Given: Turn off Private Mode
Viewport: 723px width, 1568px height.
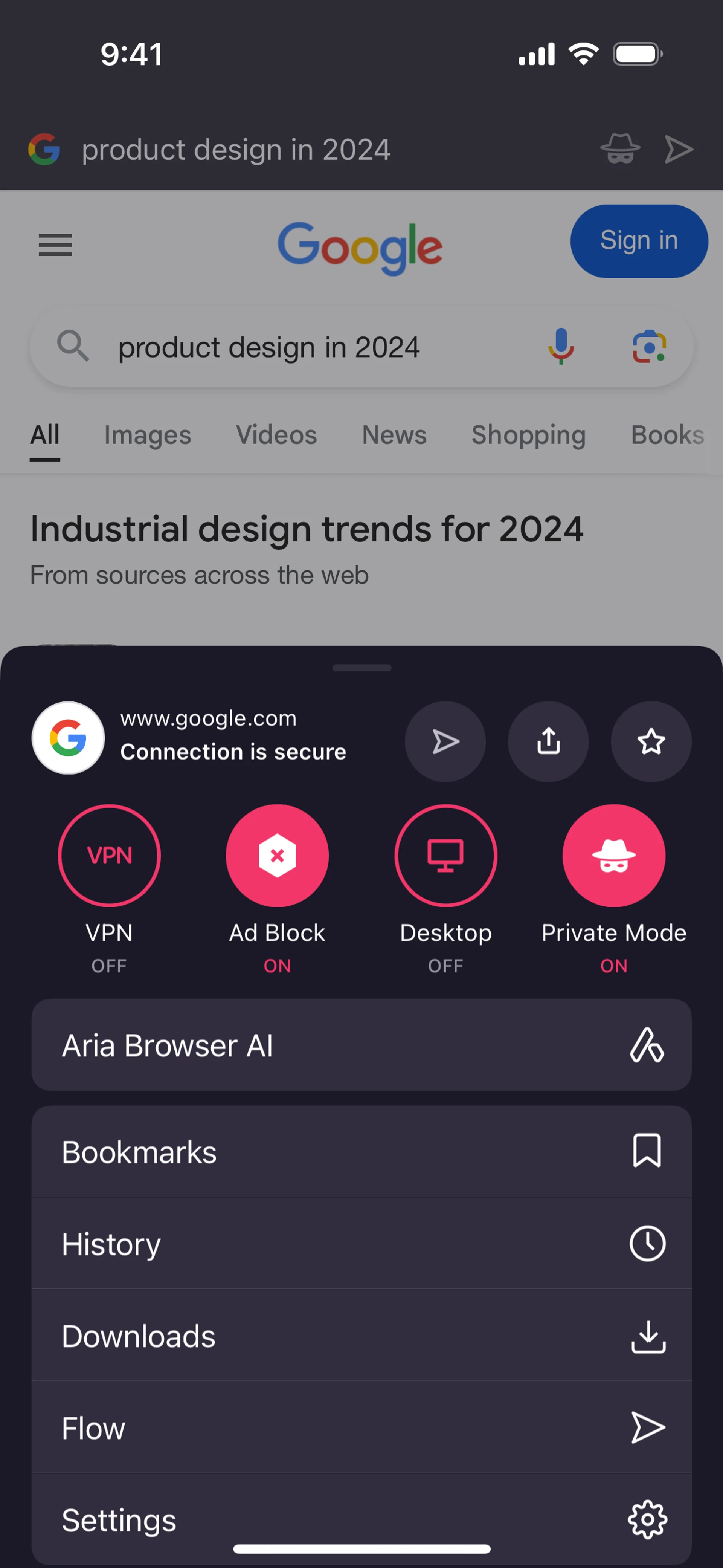Looking at the screenshot, I should pos(613,855).
